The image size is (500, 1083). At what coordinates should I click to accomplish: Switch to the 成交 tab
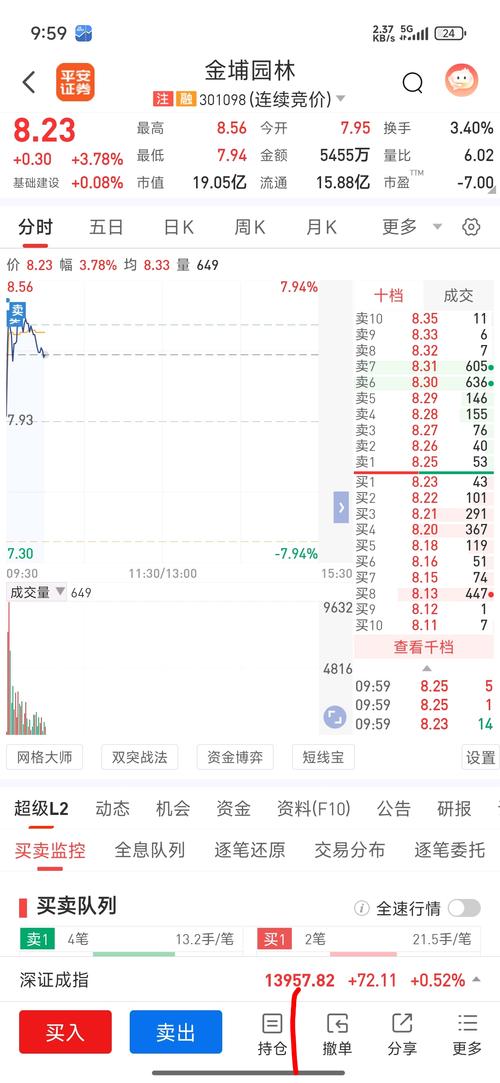[459, 296]
